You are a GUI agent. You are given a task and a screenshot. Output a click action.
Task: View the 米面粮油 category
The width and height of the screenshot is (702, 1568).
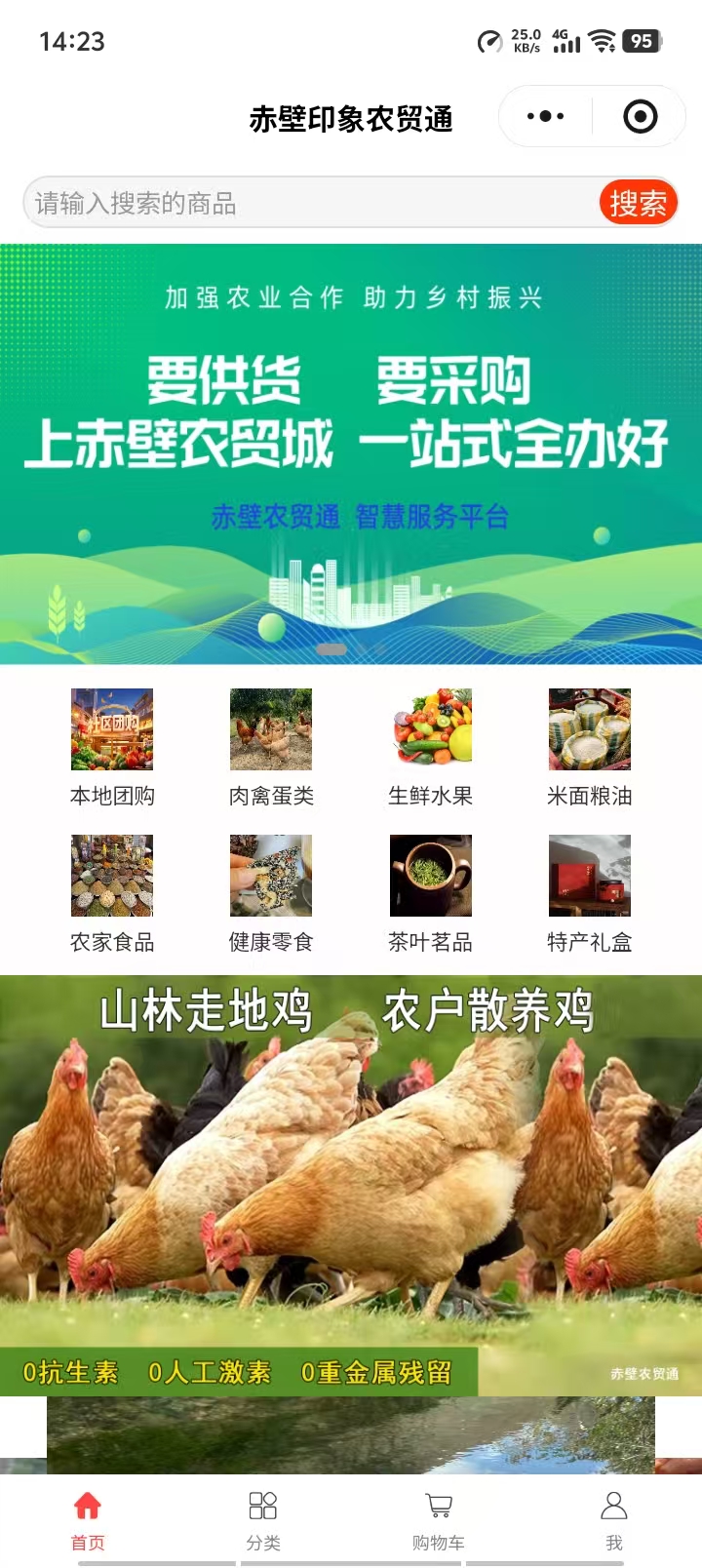tap(589, 747)
